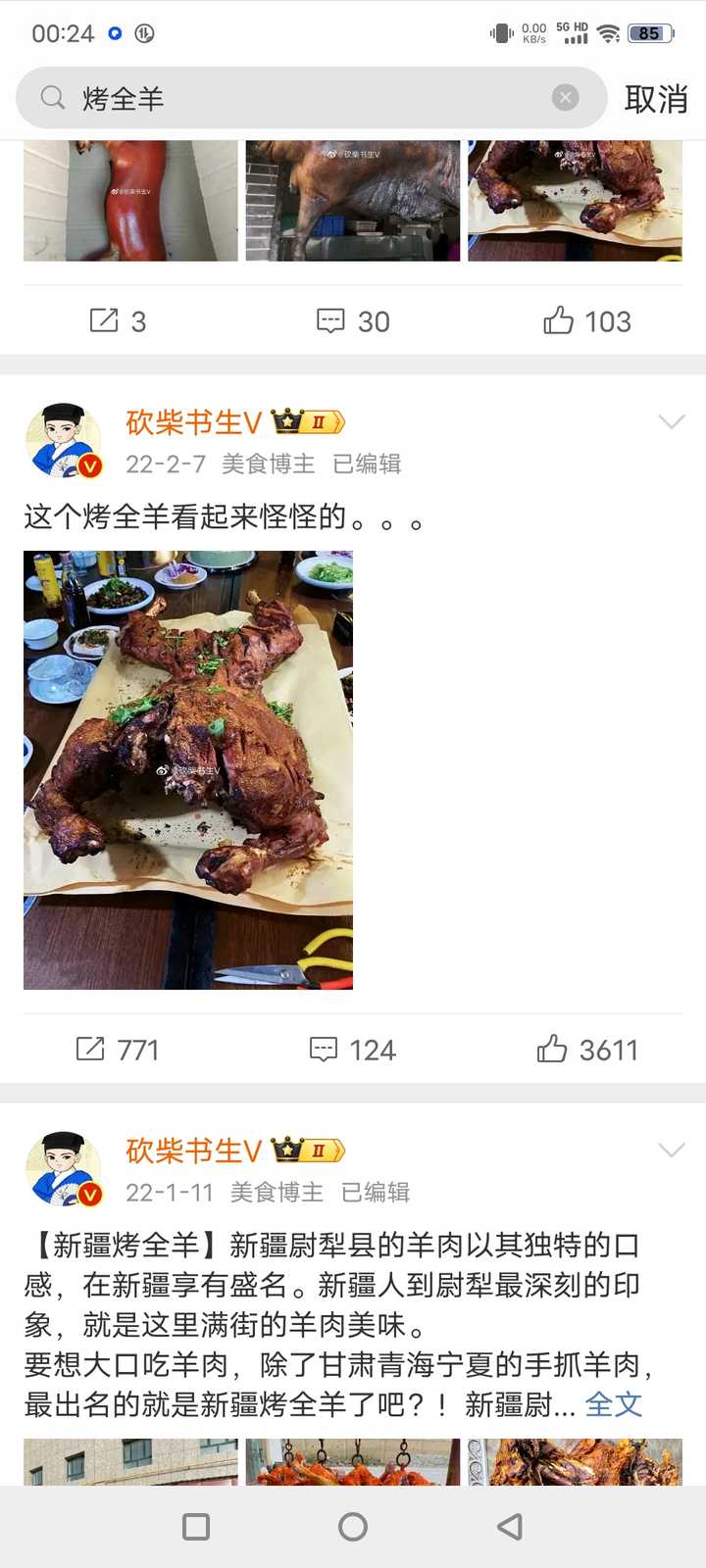Expand full text via 全文 link

click(614, 1404)
